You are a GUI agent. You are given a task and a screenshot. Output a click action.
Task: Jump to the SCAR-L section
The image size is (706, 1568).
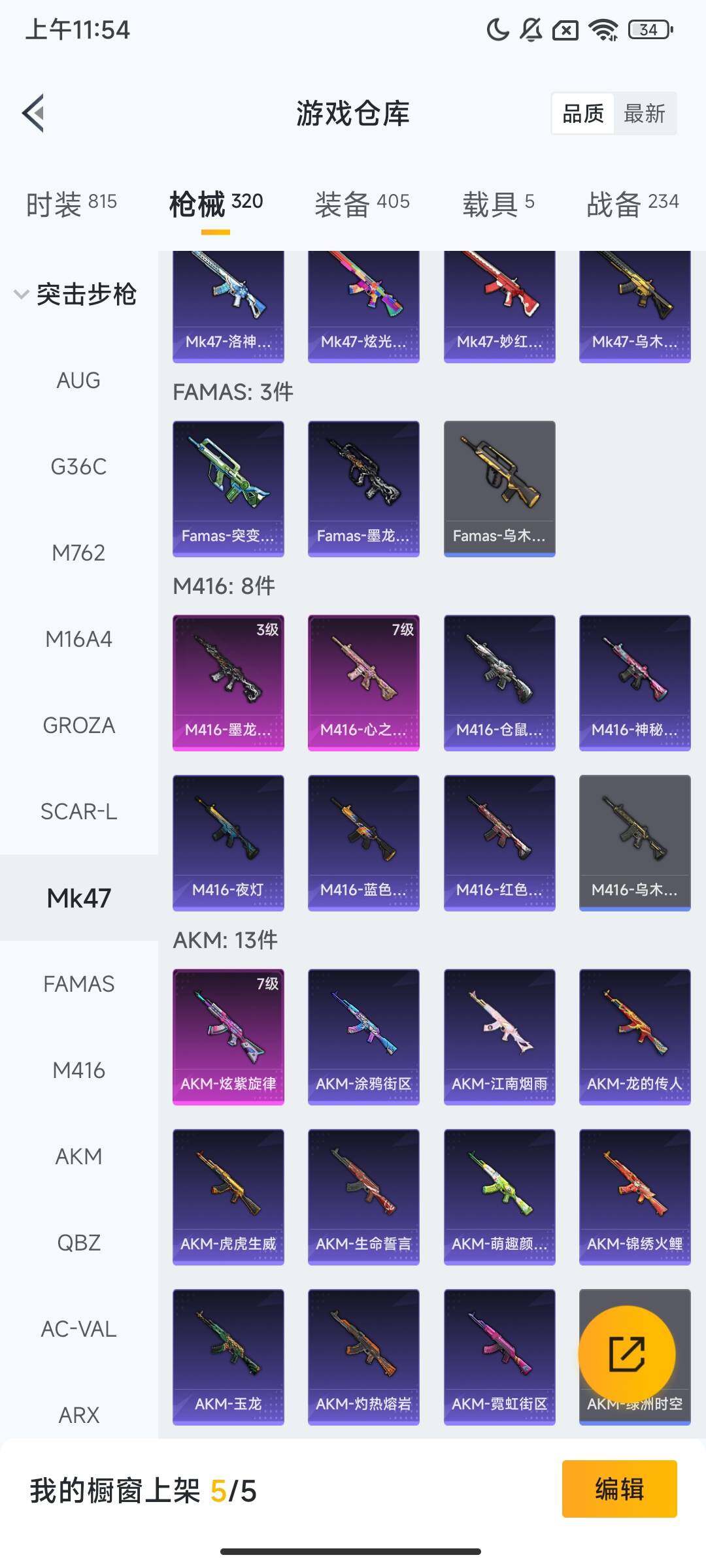point(78,811)
